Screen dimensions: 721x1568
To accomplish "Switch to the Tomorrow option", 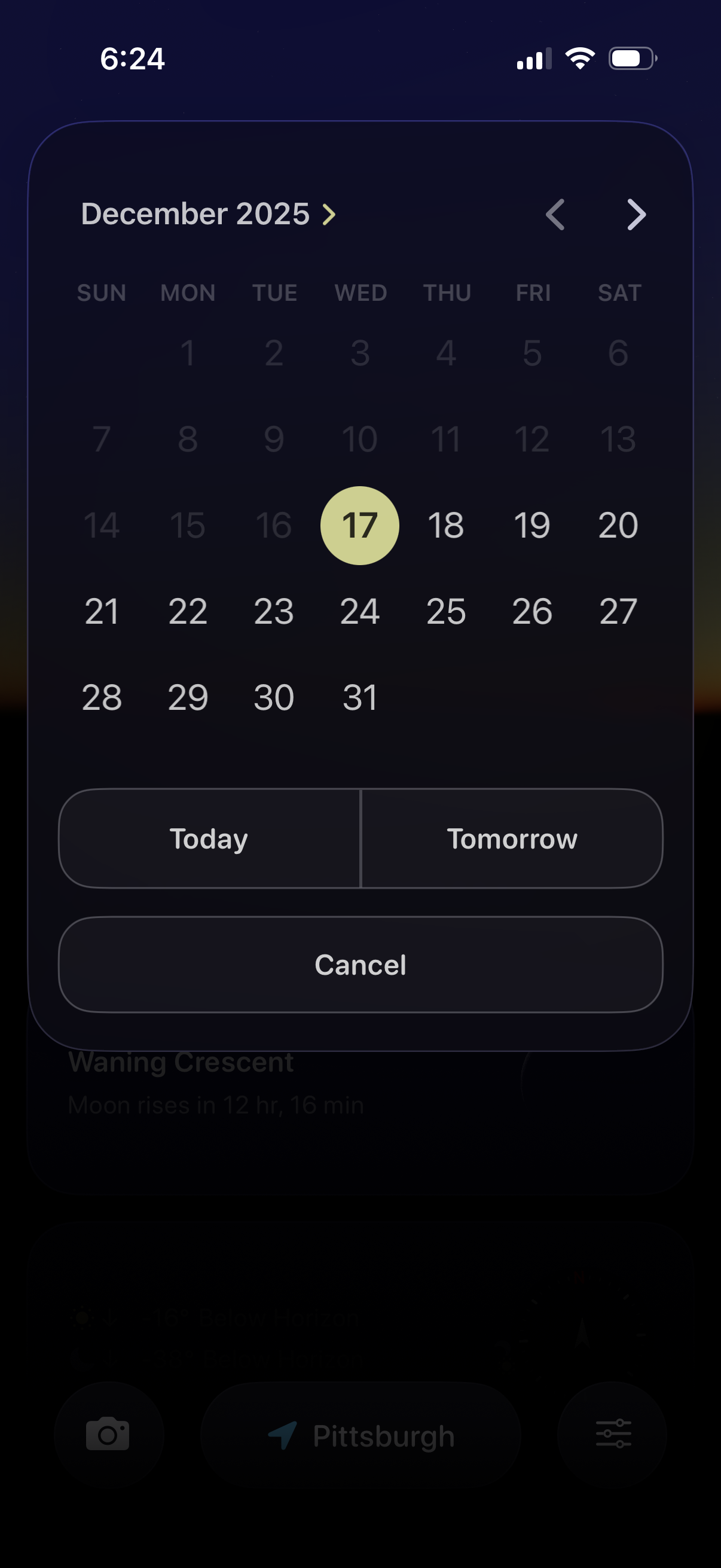I will (x=513, y=839).
